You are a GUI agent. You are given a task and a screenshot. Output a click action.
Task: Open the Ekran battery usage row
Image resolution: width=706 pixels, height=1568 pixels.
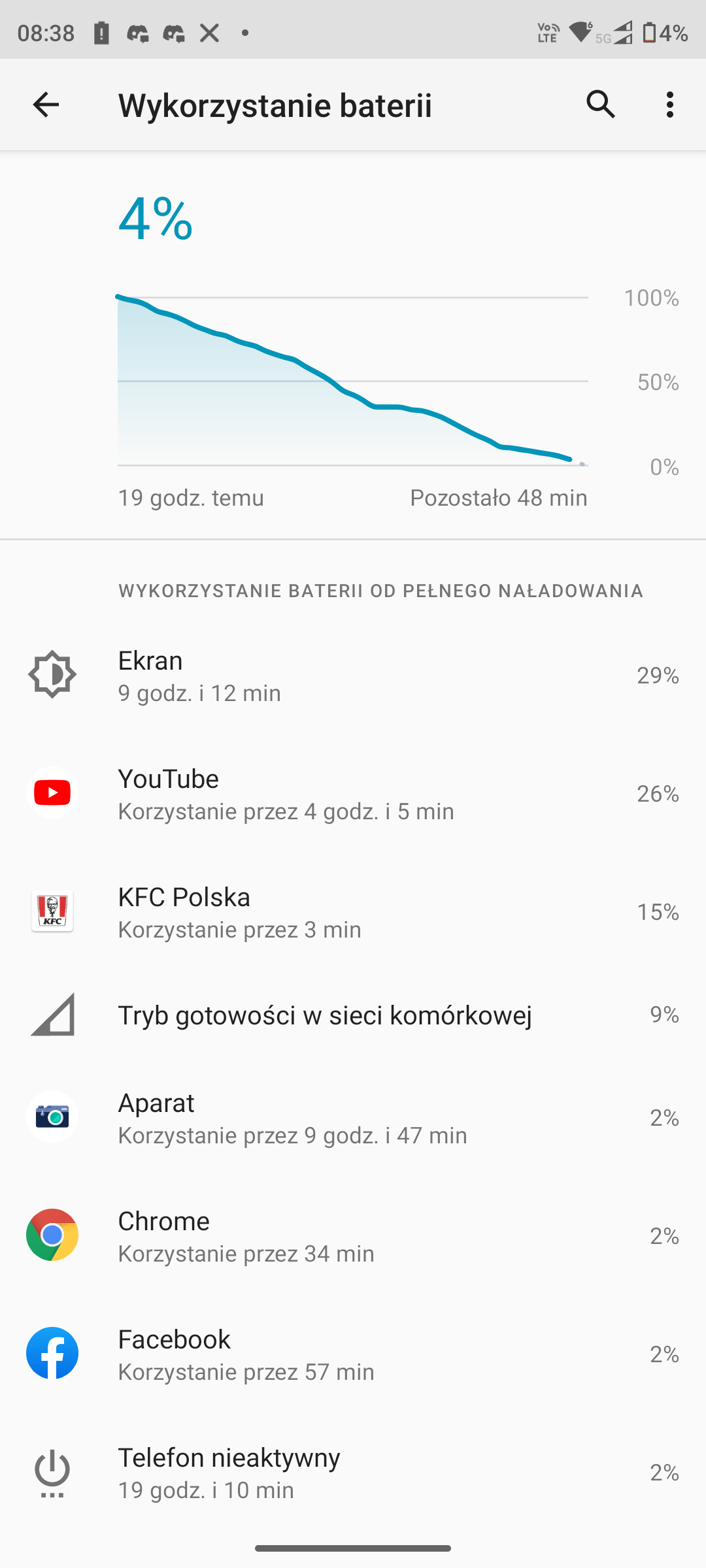(353, 675)
